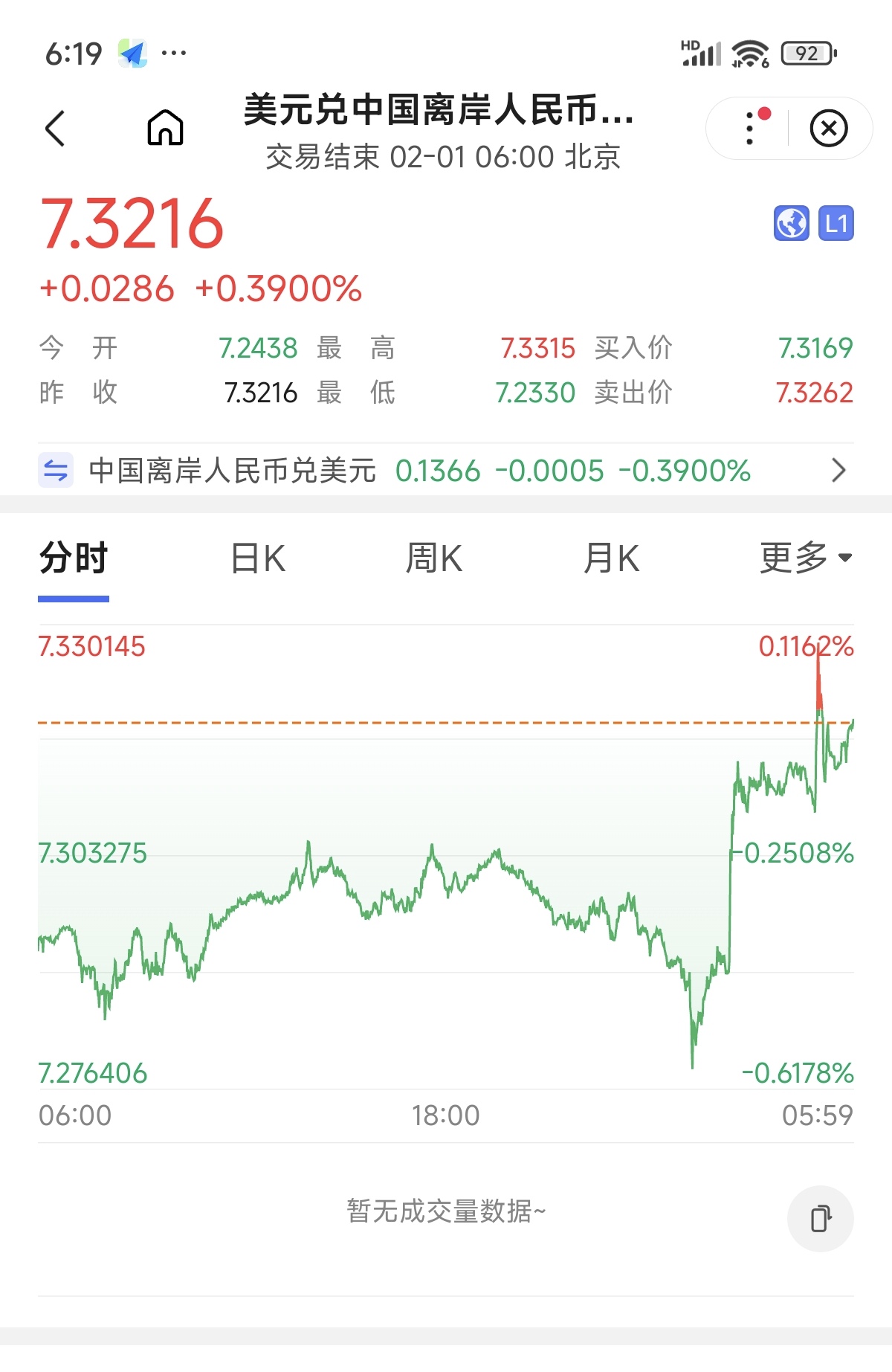Image resolution: width=892 pixels, height=1372 pixels.
Task: Tap the battery indicator showing 92
Action: (807, 52)
